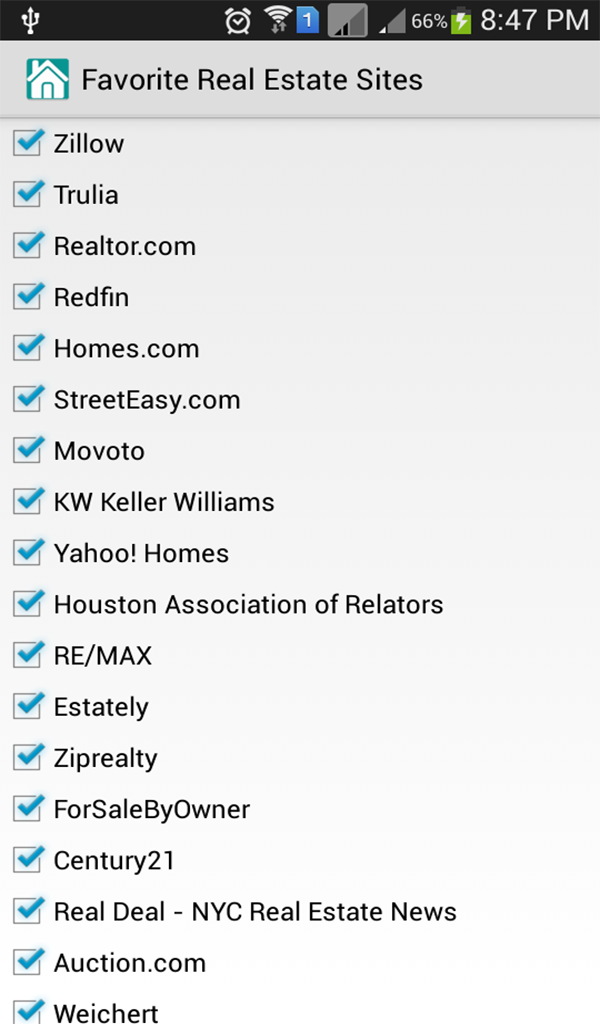This screenshot has height=1024, width=600.
Task: Toggle the Trulia checkbox
Action: pos(28,194)
